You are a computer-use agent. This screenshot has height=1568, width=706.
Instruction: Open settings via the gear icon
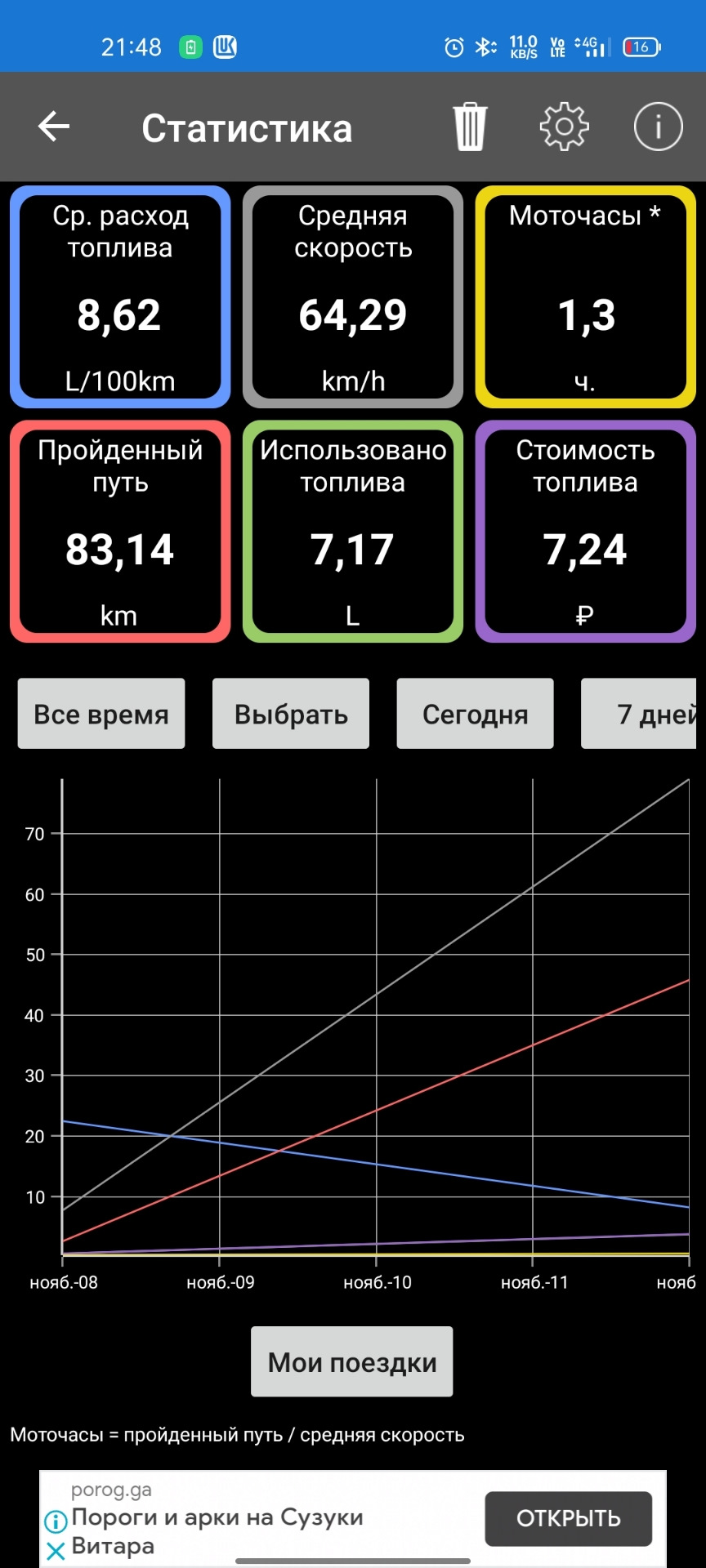pos(564,127)
